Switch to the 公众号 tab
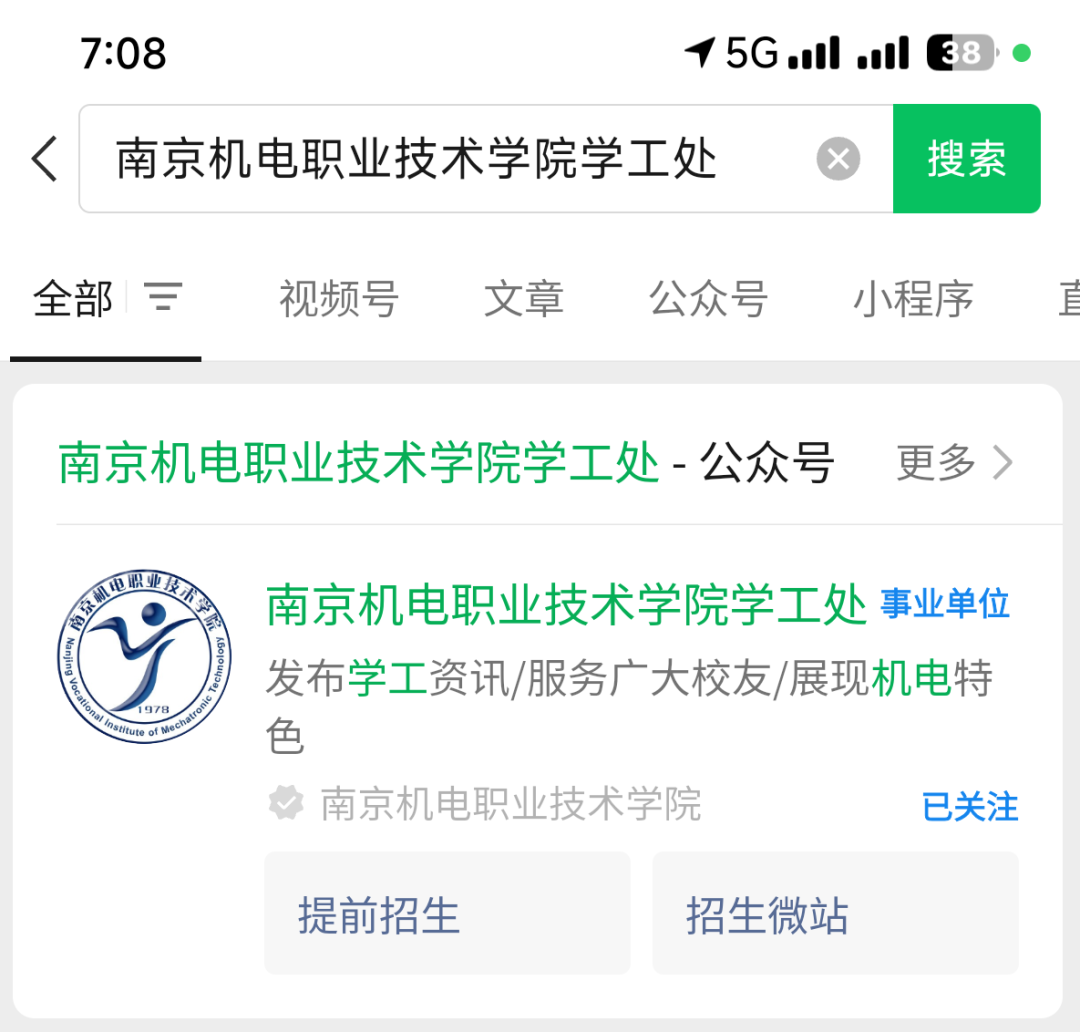 (708, 299)
